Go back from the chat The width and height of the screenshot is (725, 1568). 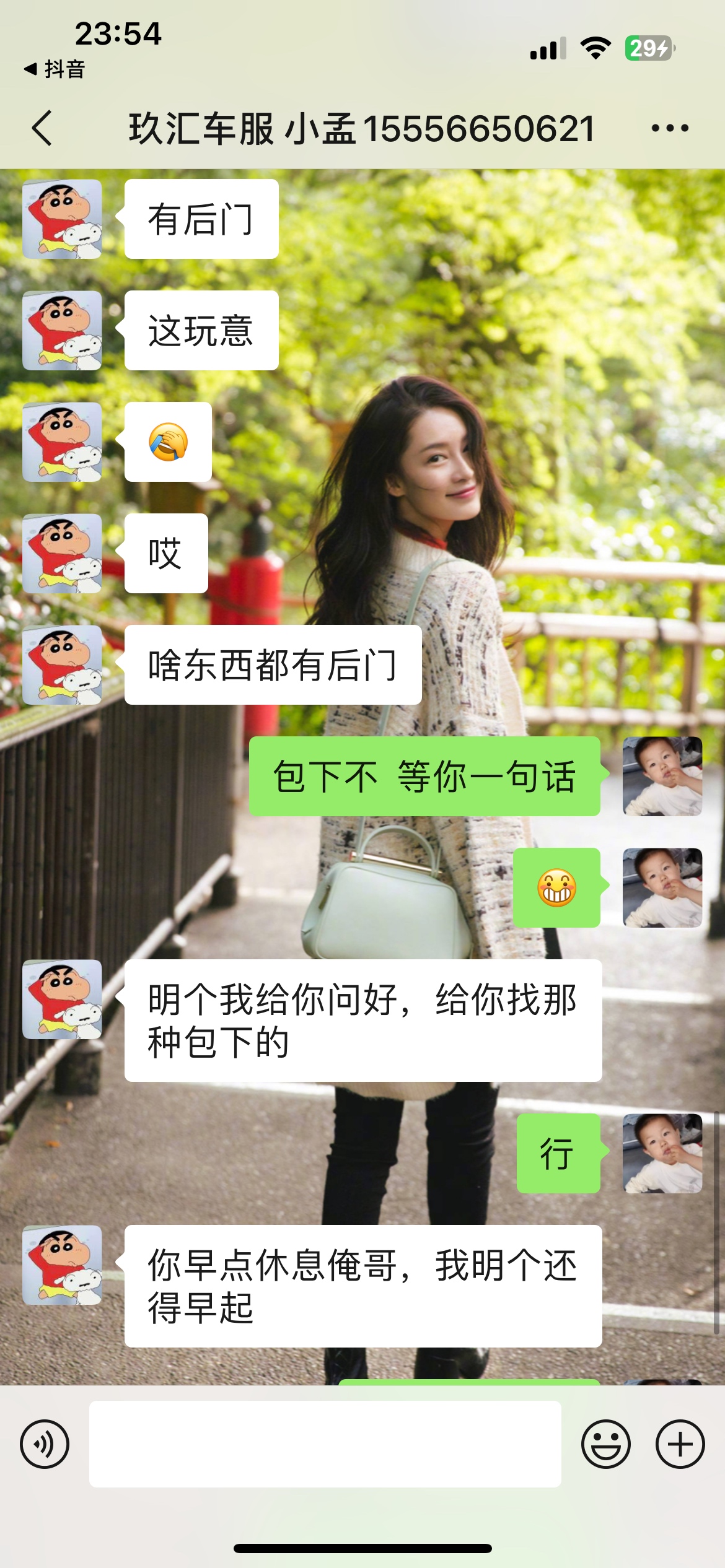click(x=42, y=128)
